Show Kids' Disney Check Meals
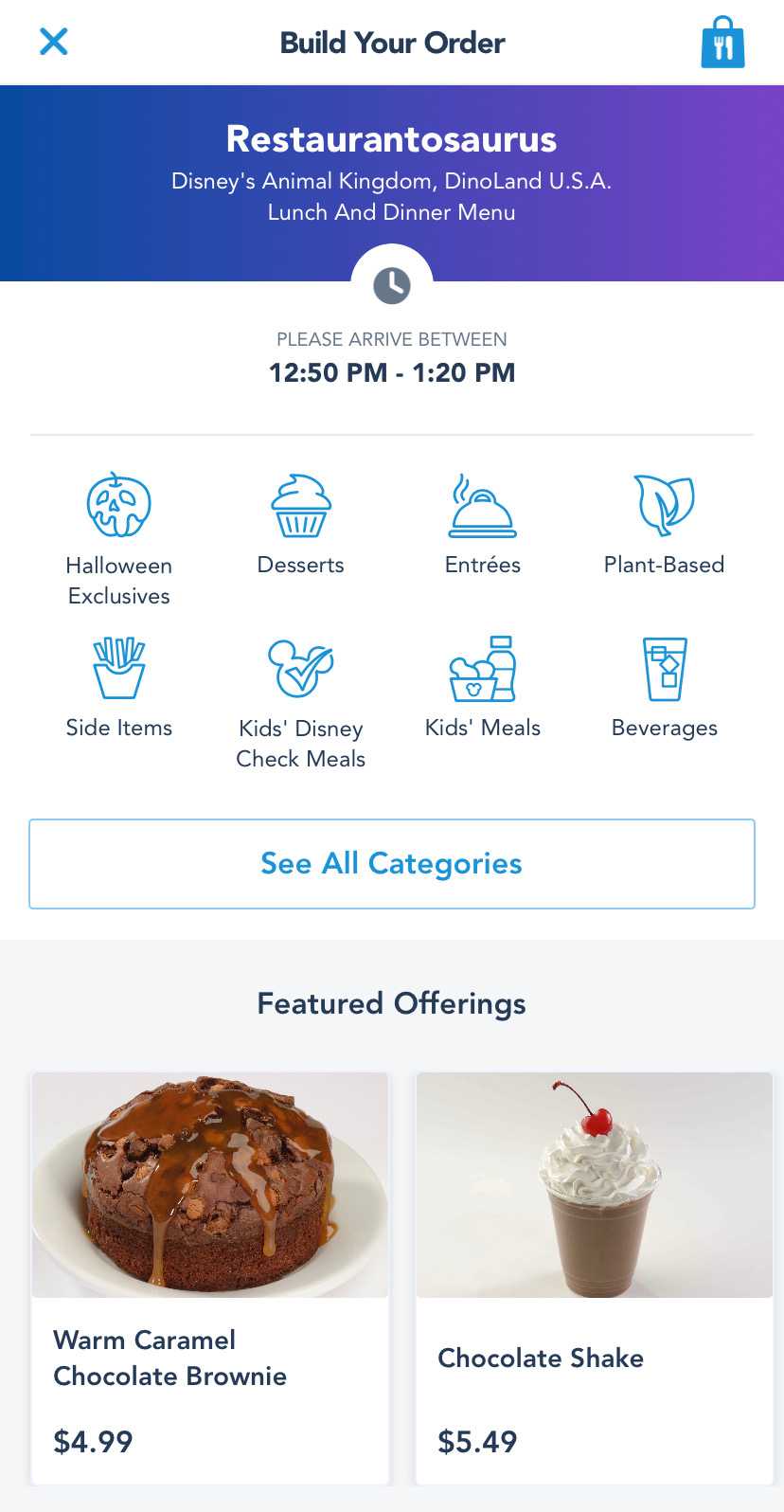The height and width of the screenshot is (1512, 784). tap(301, 702)
